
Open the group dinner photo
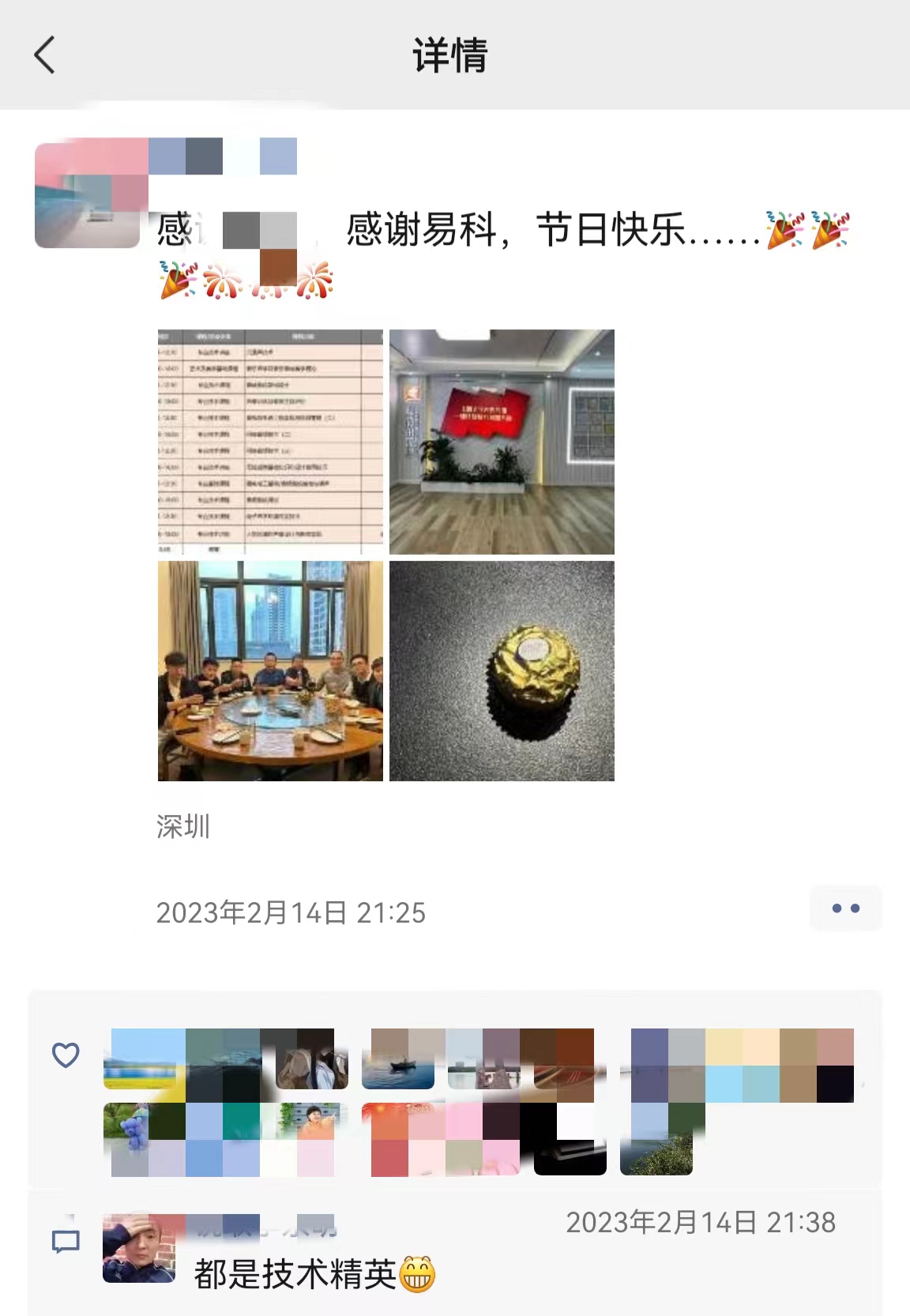point(270,671)
